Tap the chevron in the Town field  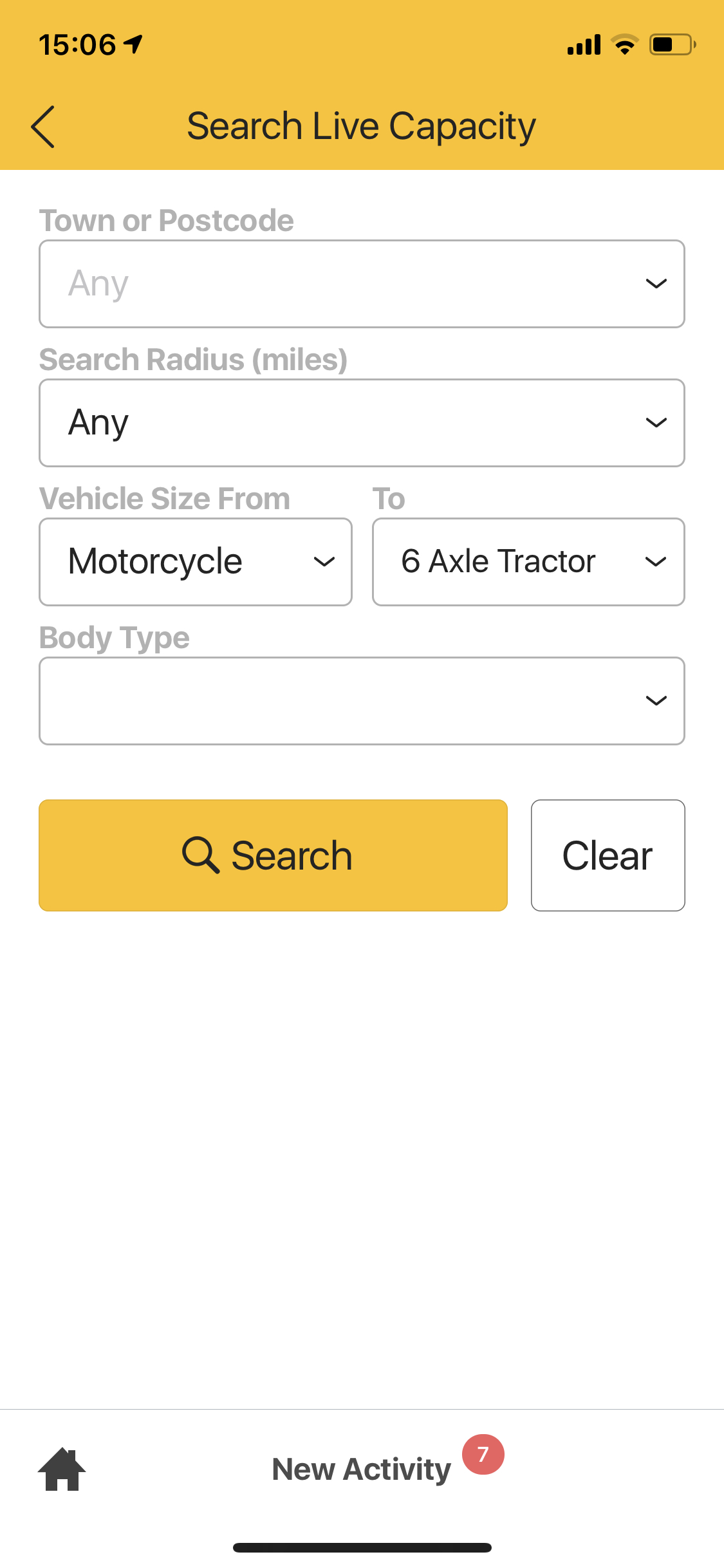point(655,283)
